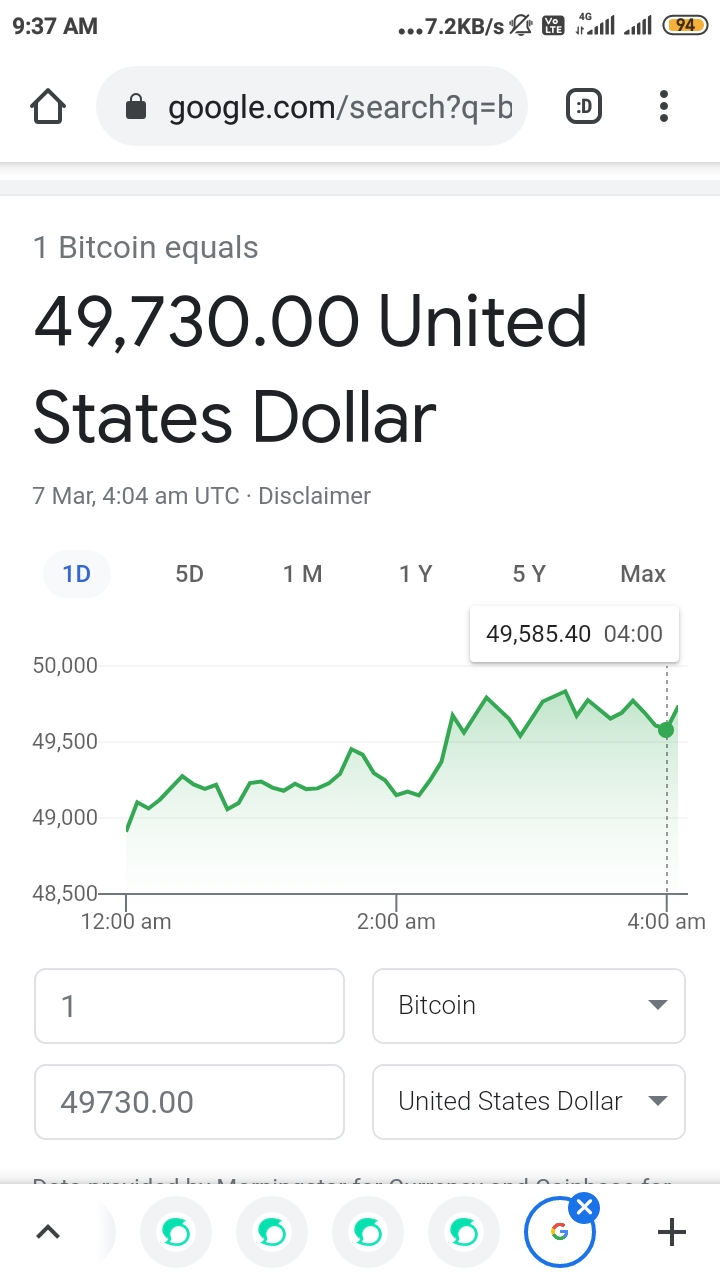Edit the 49730.00 dollar amount field
The width and height of the screenshot is (720, 1280).
click(x=189, y=1102)
